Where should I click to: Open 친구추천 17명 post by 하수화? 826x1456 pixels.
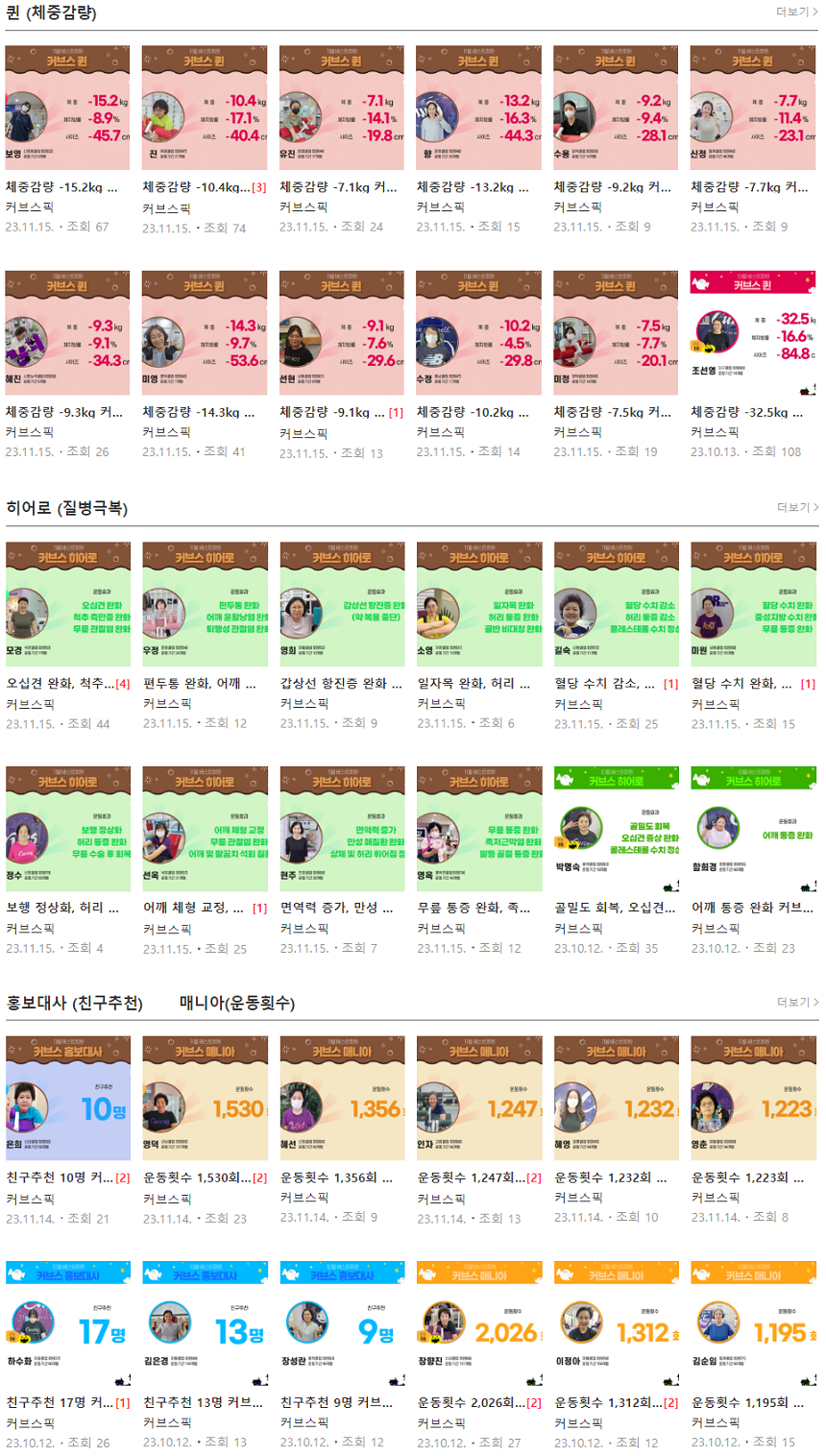60,1403
